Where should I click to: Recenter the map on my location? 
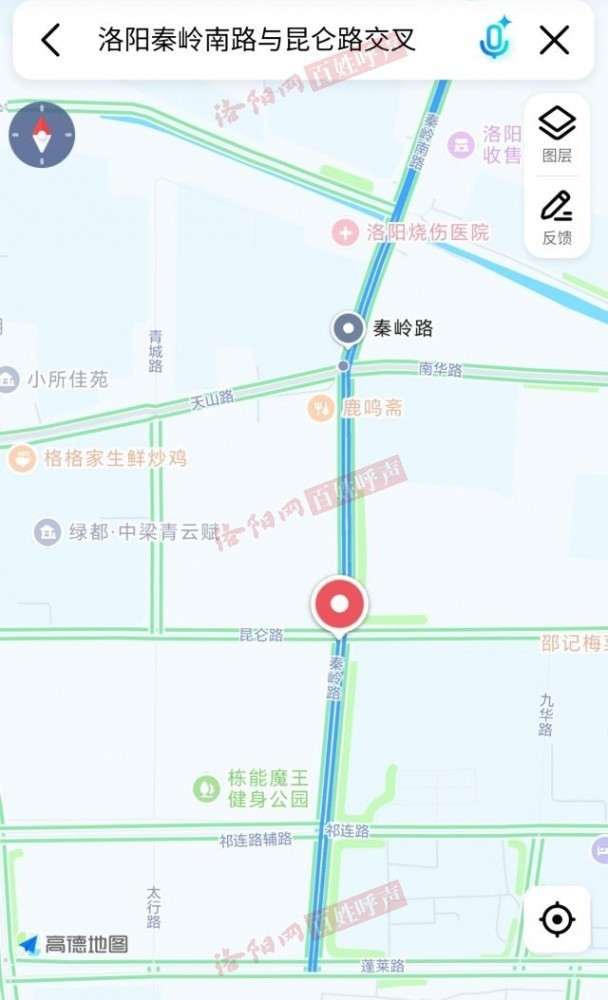(x=557, y=918)
